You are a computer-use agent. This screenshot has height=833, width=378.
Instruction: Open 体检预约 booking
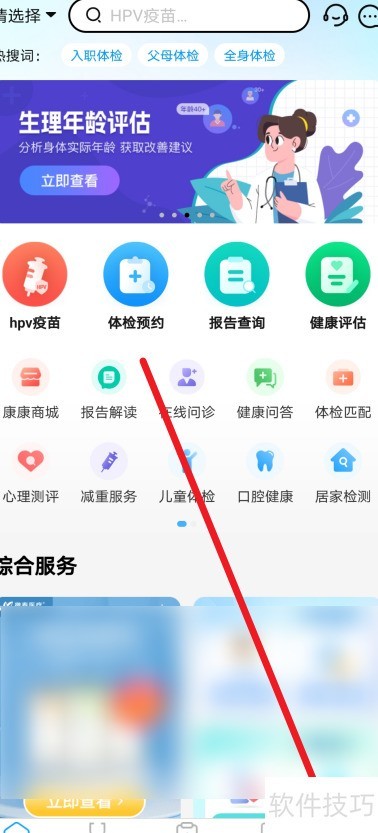(136, 286)
